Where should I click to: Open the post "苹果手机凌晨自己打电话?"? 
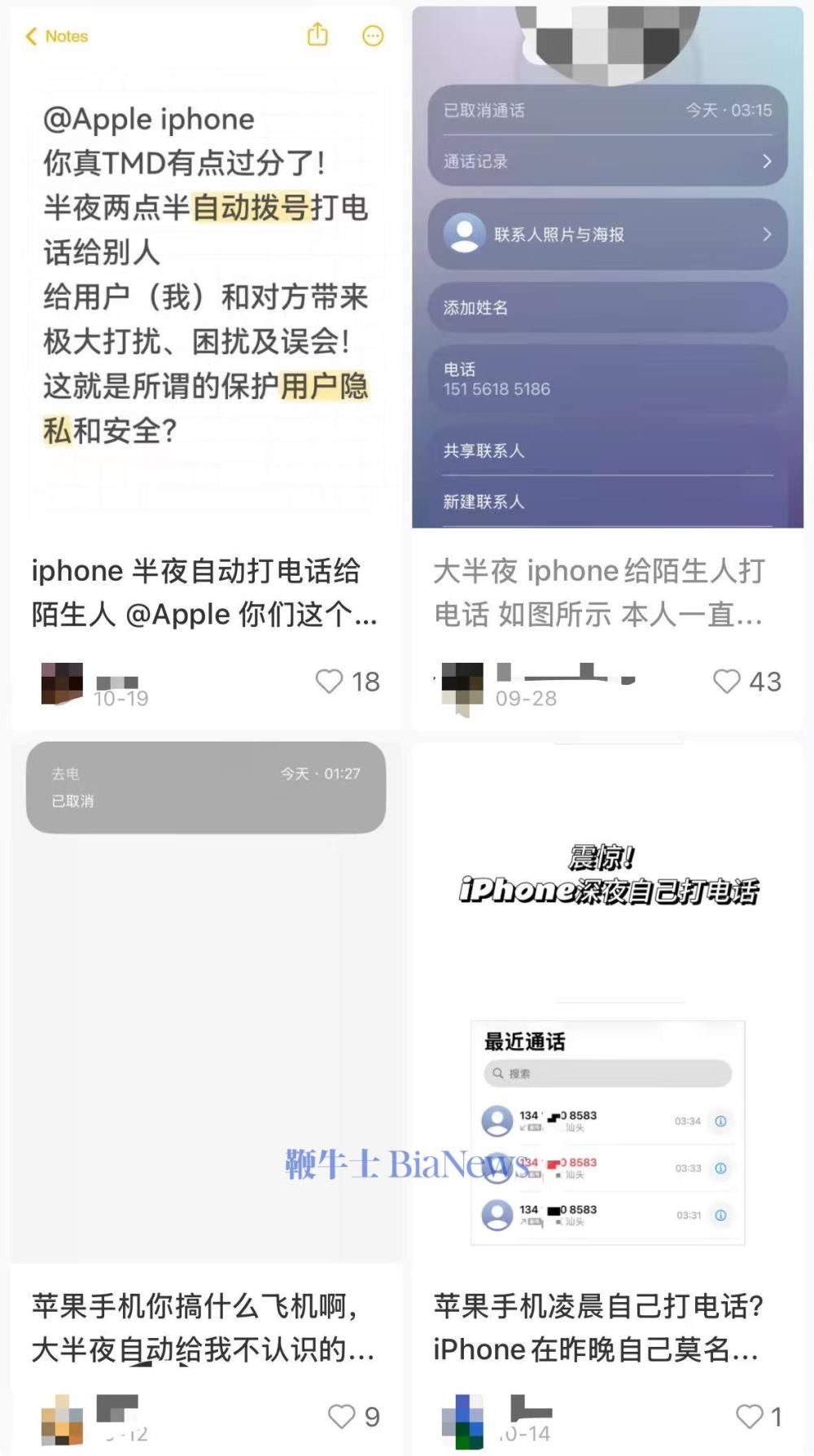pos(599,1327)
